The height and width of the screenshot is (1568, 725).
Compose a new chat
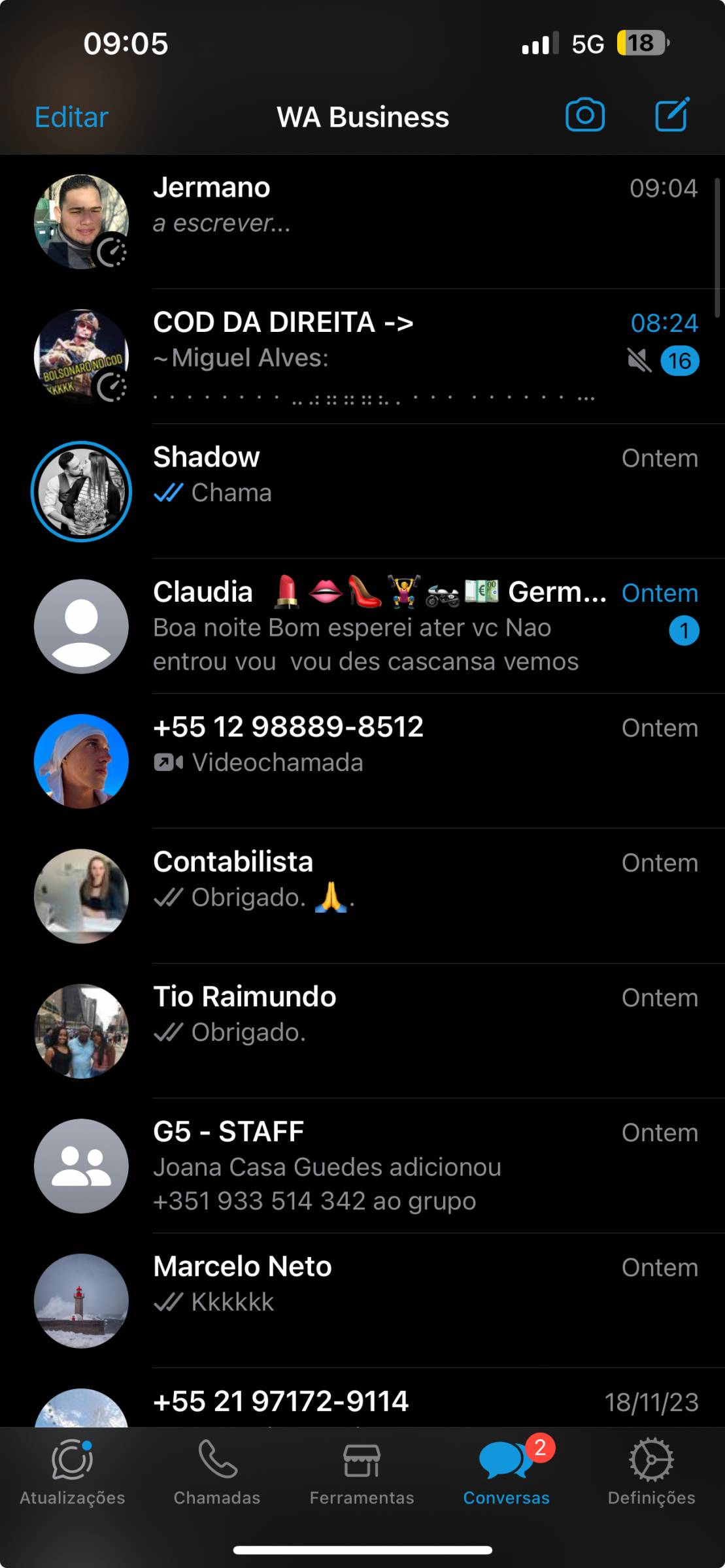(672, 115)
